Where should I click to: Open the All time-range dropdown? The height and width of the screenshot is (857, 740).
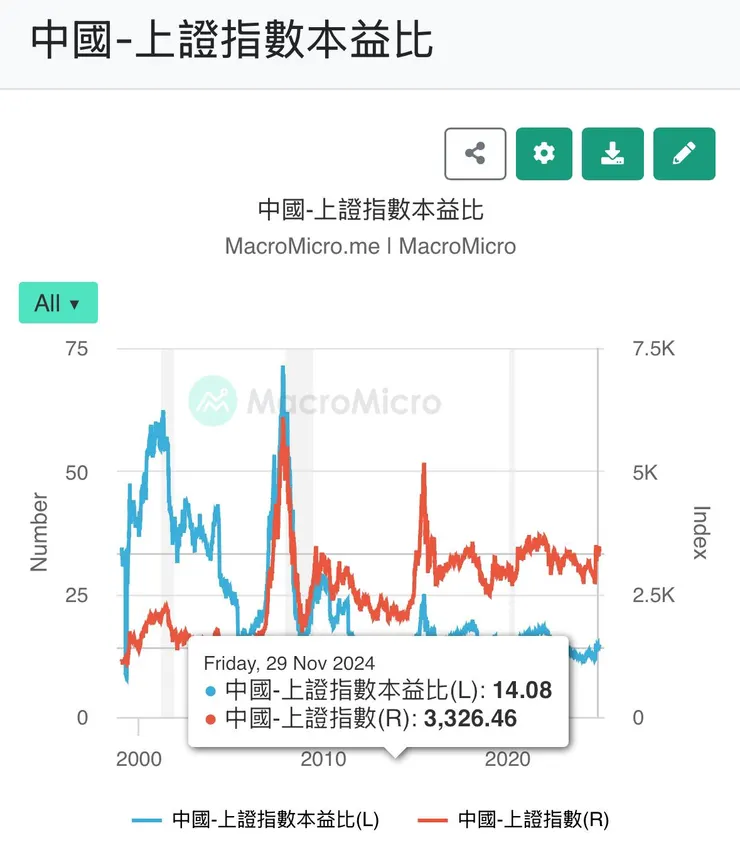pyautogui.click(x=57, y=302)
